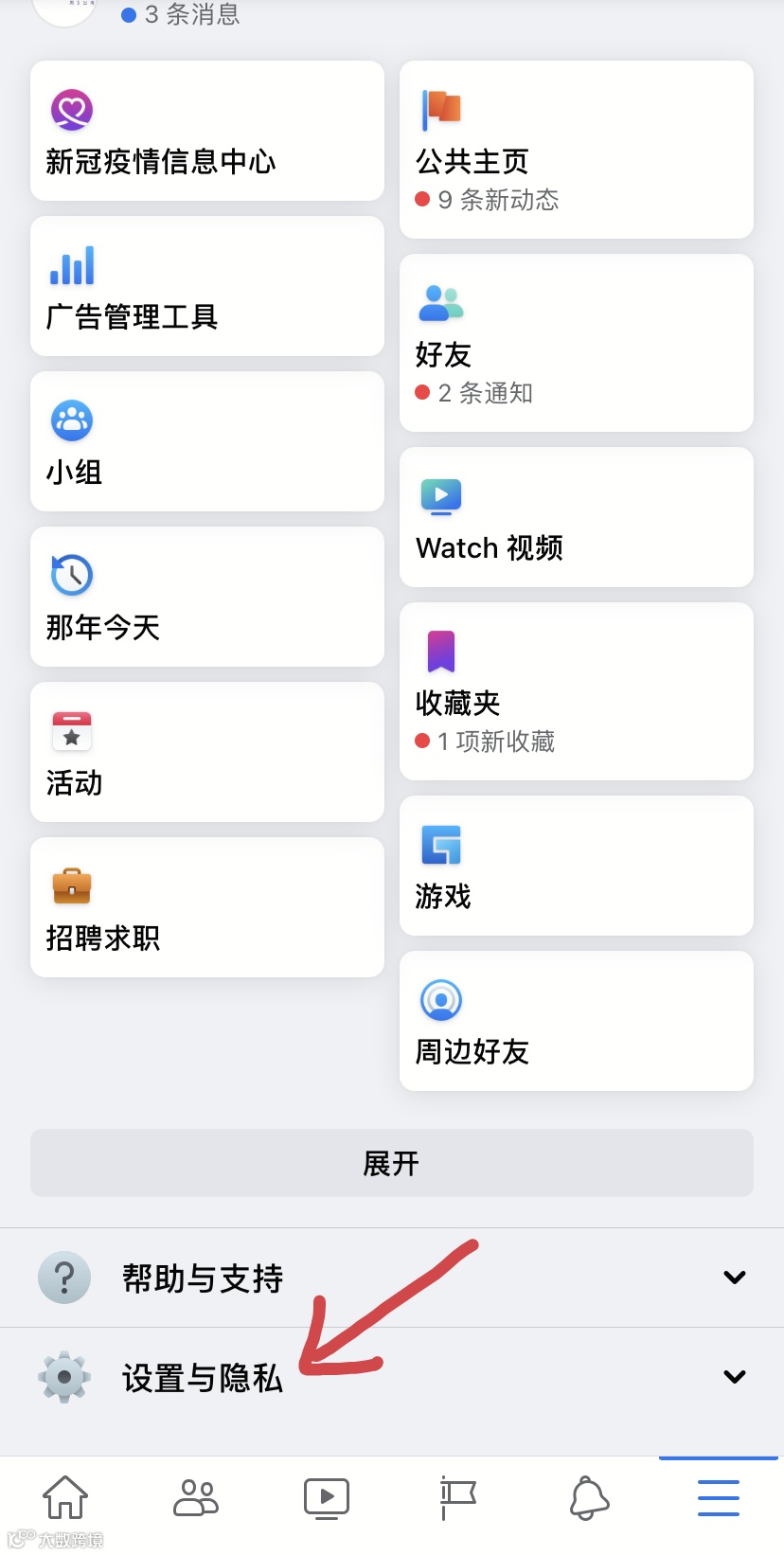Open the 好友 card

point(577,343)
